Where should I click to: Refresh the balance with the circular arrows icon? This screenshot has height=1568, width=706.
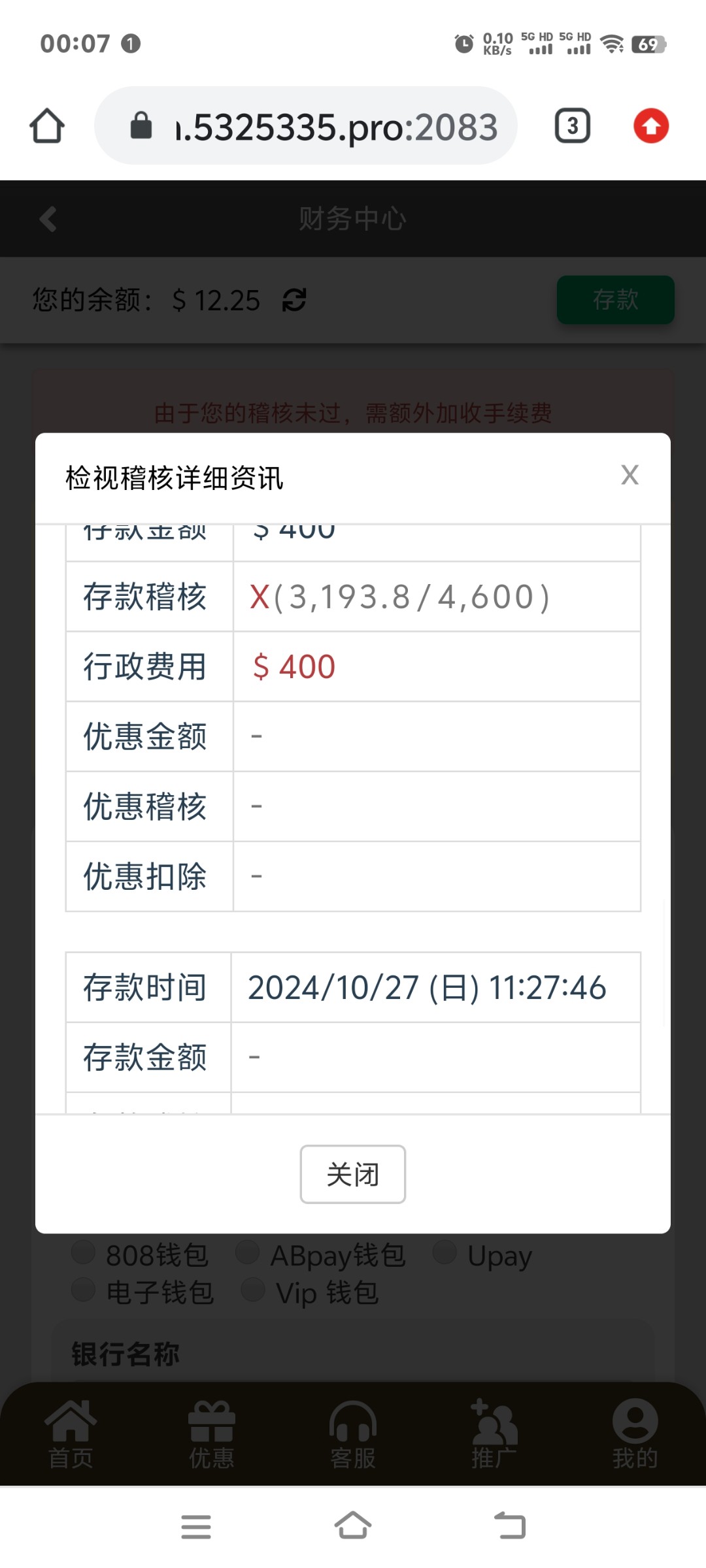point(294,300)
